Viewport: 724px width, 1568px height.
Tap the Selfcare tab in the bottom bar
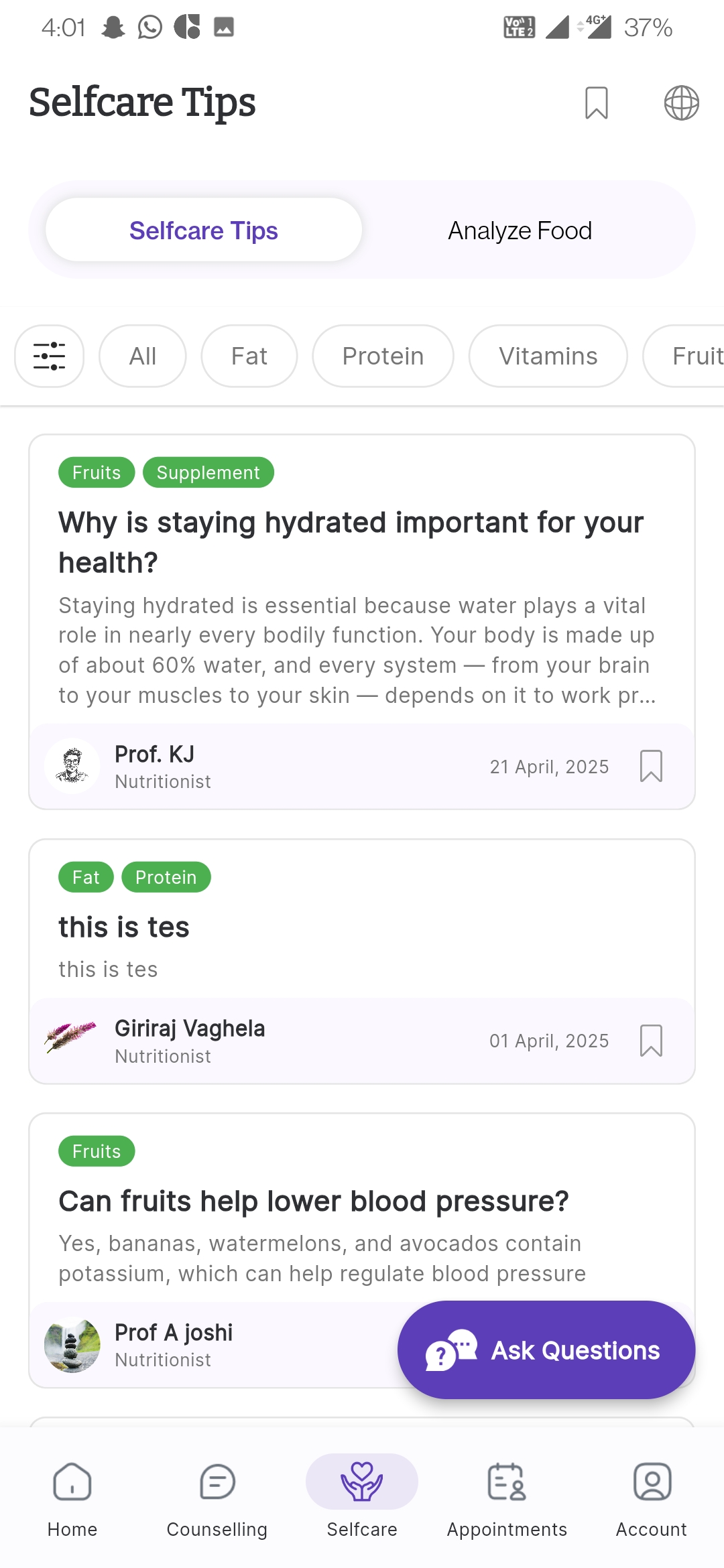pos(362,1500)
